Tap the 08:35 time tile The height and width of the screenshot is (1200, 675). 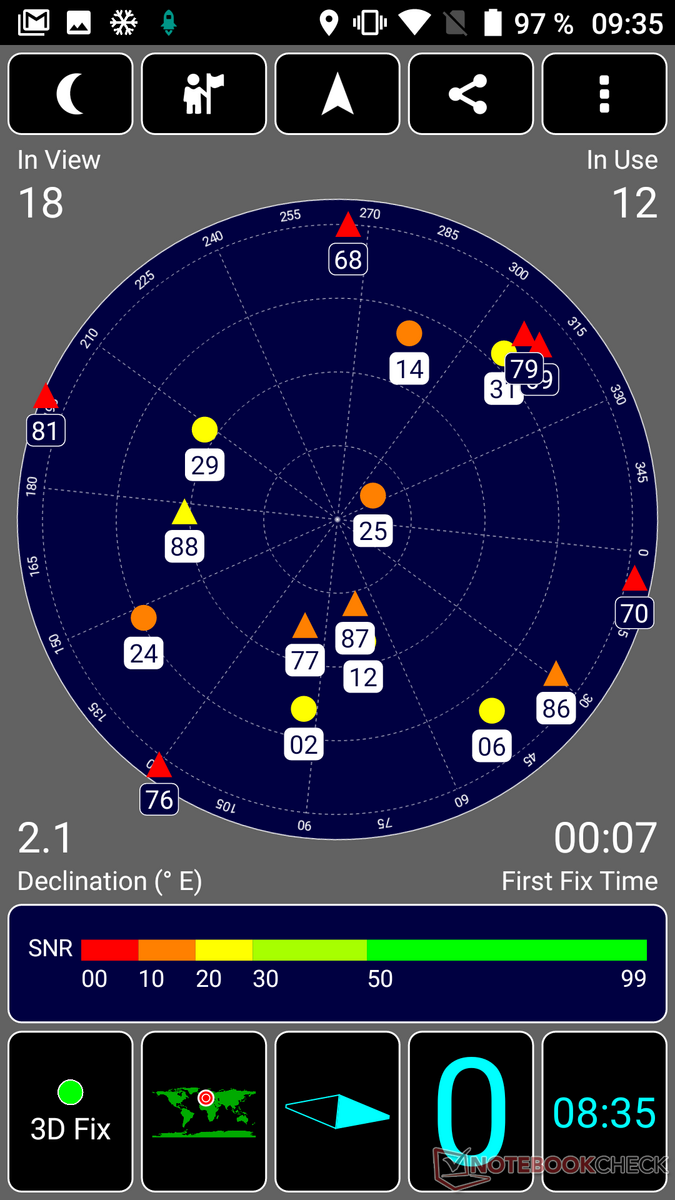click(604, 1111)
